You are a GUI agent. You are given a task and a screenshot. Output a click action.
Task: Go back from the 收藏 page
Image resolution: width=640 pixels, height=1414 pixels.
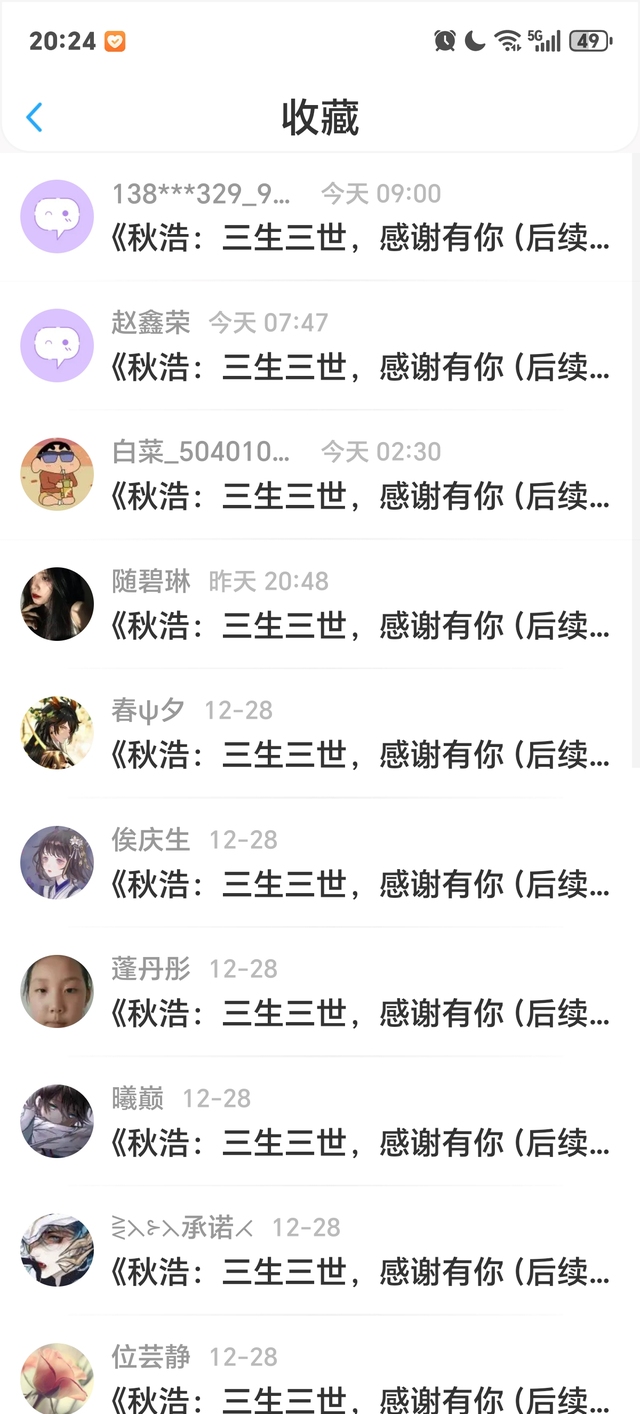coord(34,118)
